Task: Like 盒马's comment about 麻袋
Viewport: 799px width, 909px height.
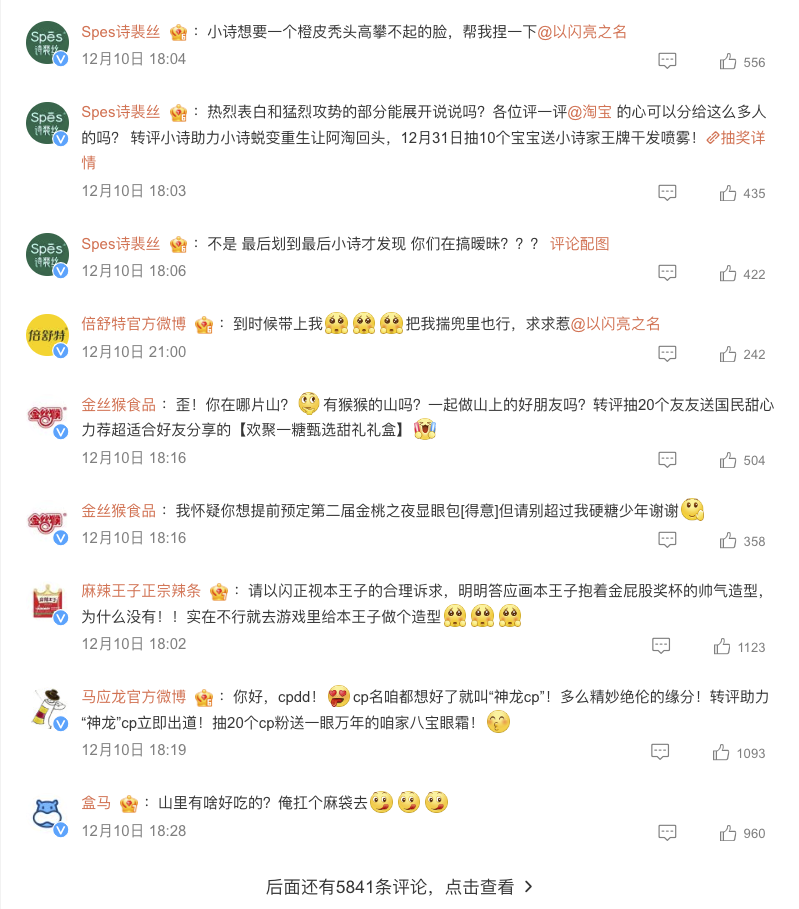Action: (x=728, y=833)
